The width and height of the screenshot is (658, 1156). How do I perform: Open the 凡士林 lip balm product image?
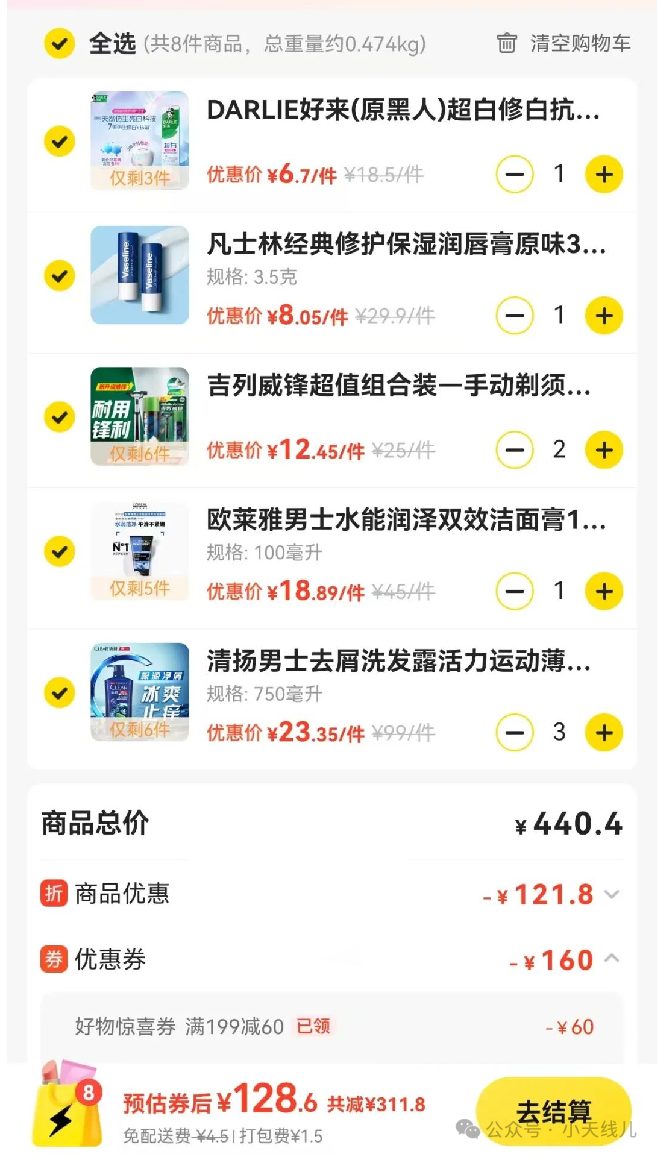pyautogui.click(x=139, y=275)
